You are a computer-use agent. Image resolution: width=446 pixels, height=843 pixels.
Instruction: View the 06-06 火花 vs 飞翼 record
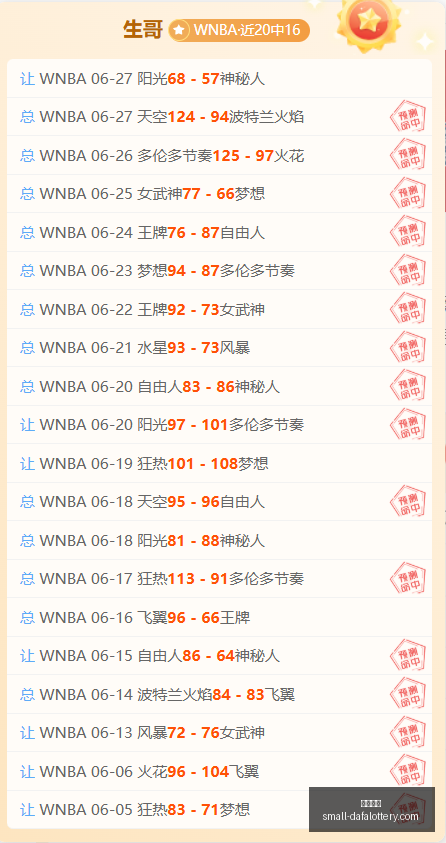(x=219, y=771)
